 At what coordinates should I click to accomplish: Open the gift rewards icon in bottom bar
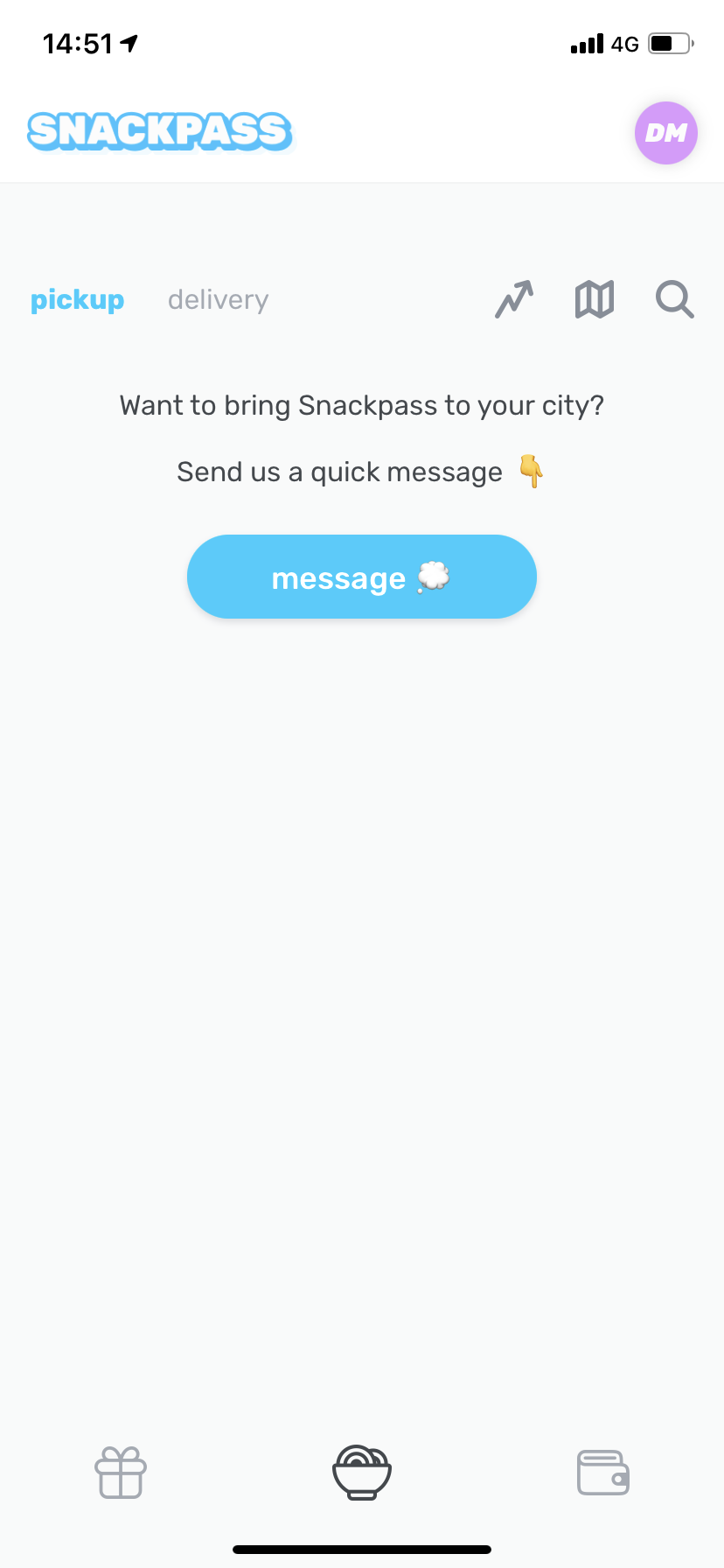(x=121, y=1473)
